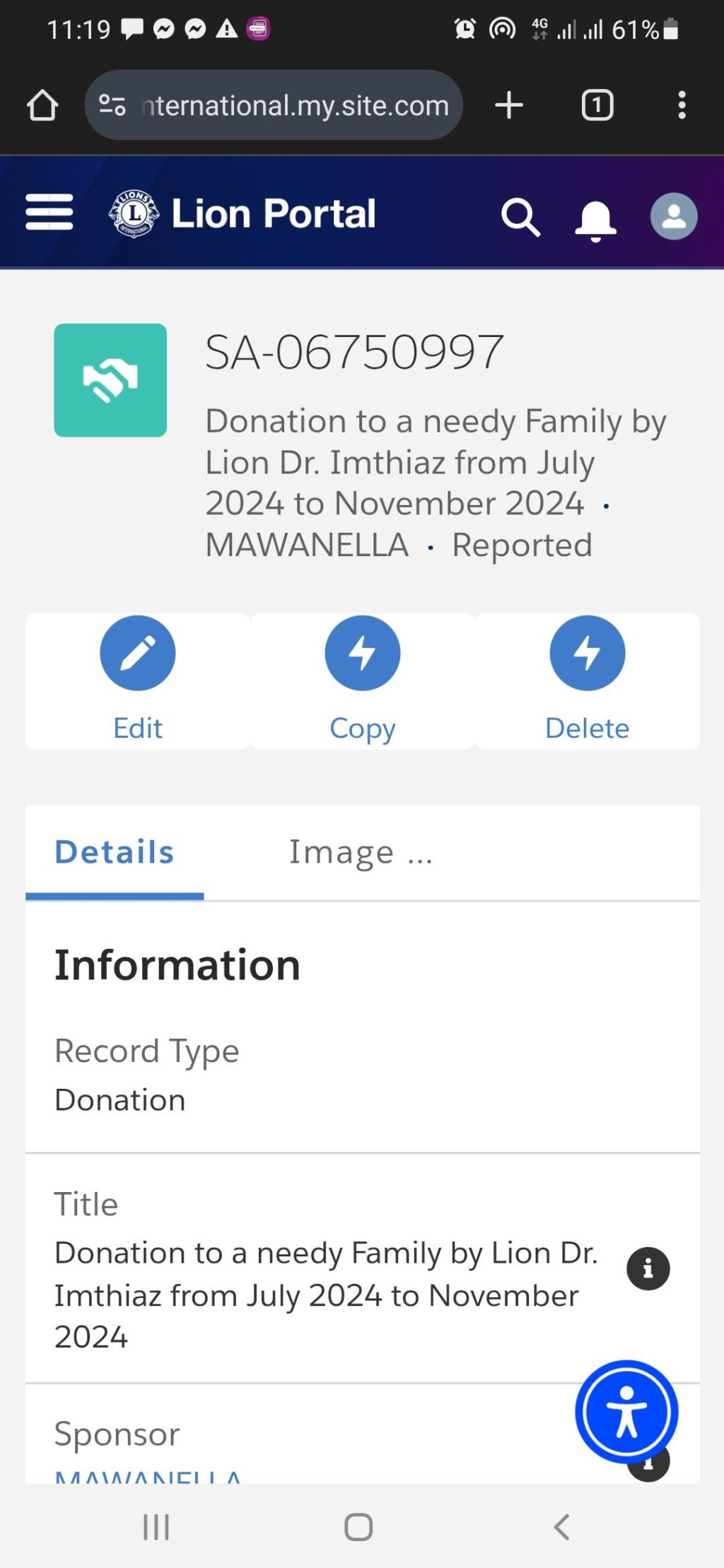Tap the browser address bar

(274, 105)
